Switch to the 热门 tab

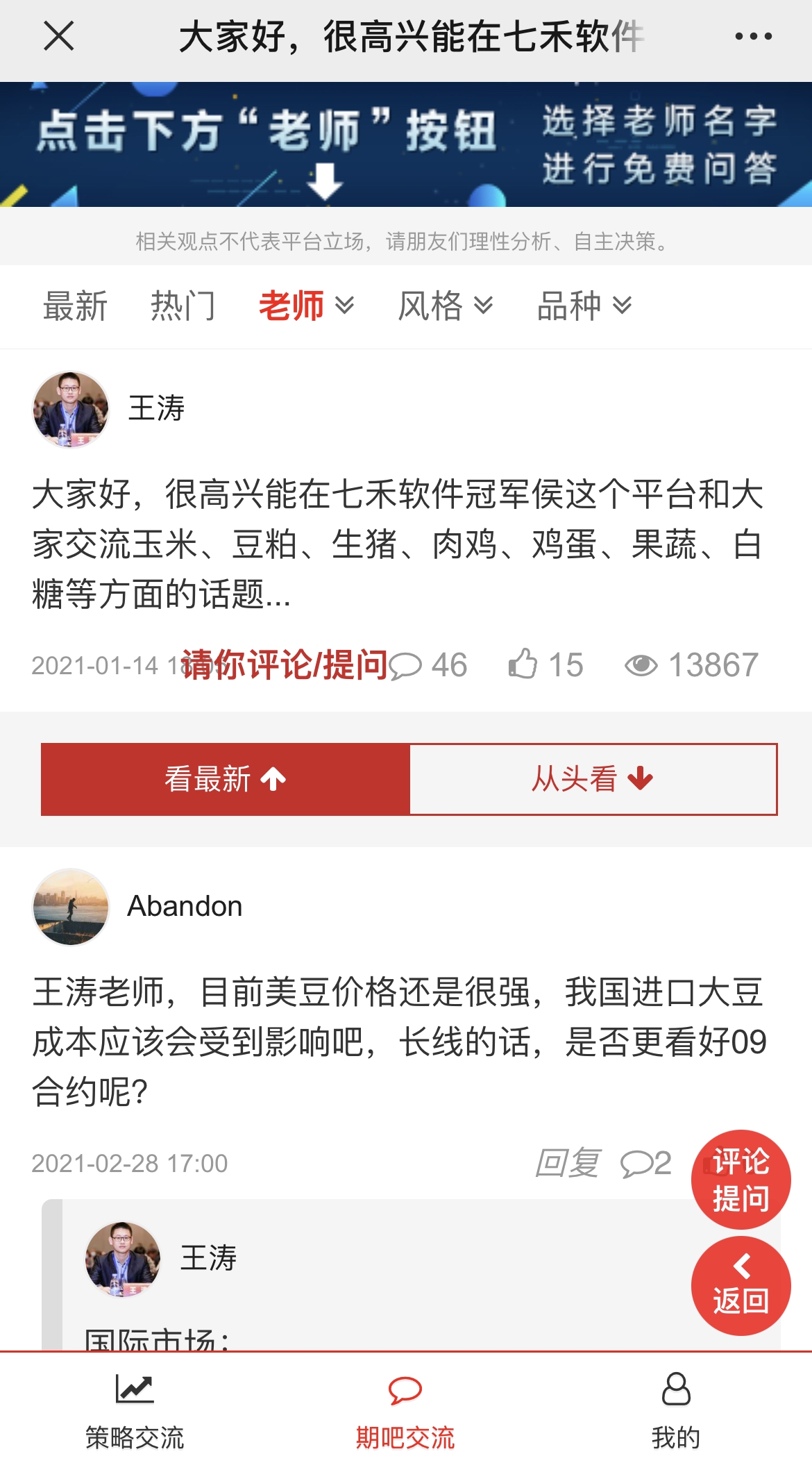pos(183,306)
